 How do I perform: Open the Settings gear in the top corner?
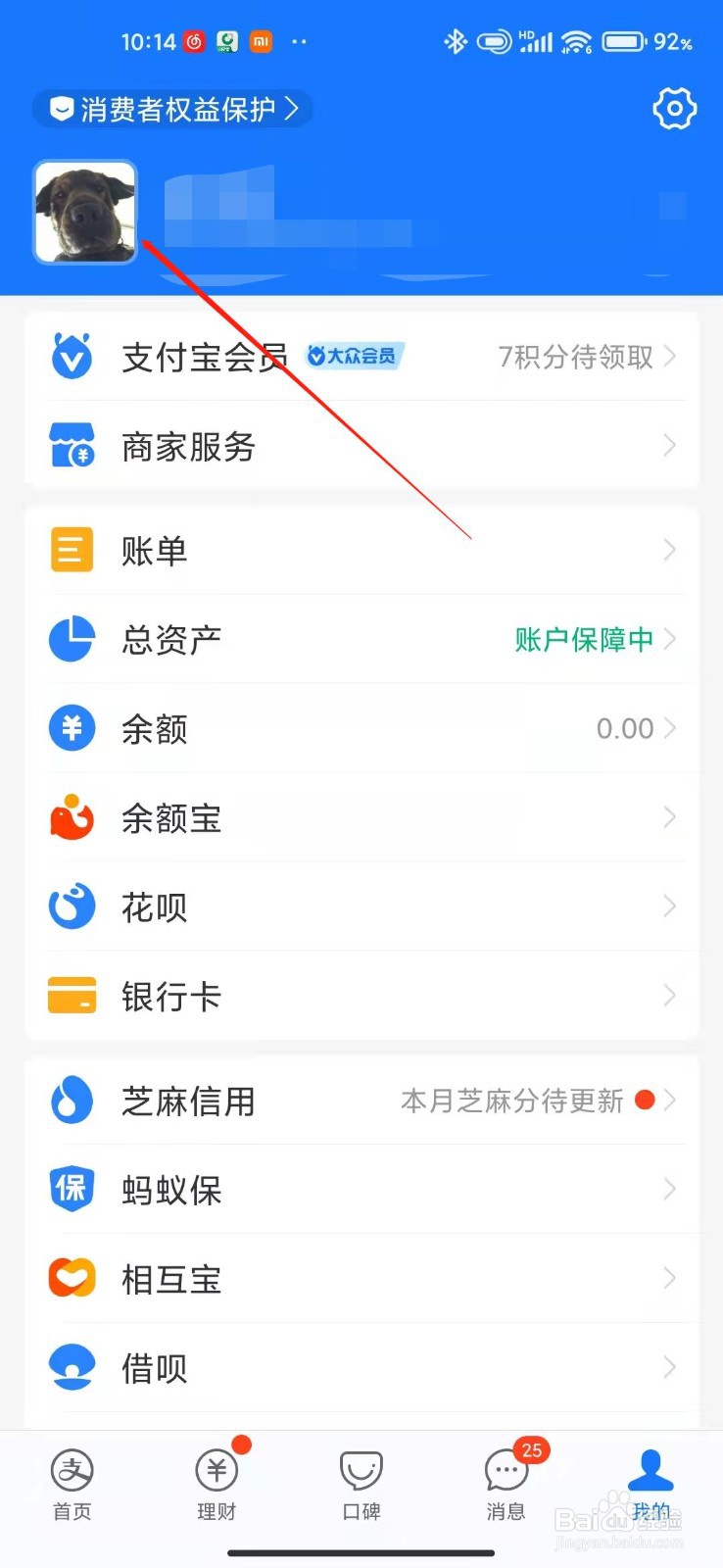click(673, 109)
